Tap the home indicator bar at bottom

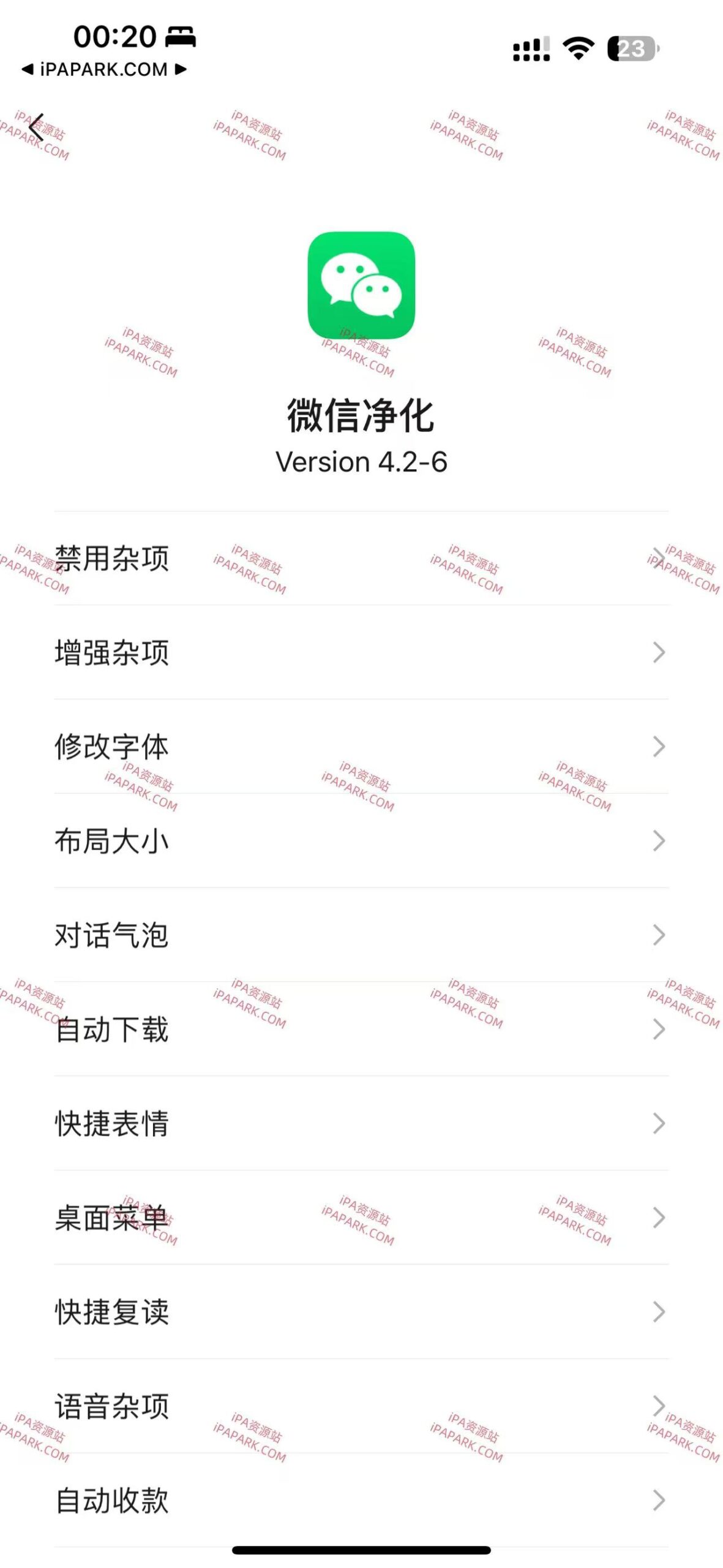click(361, 1551)
